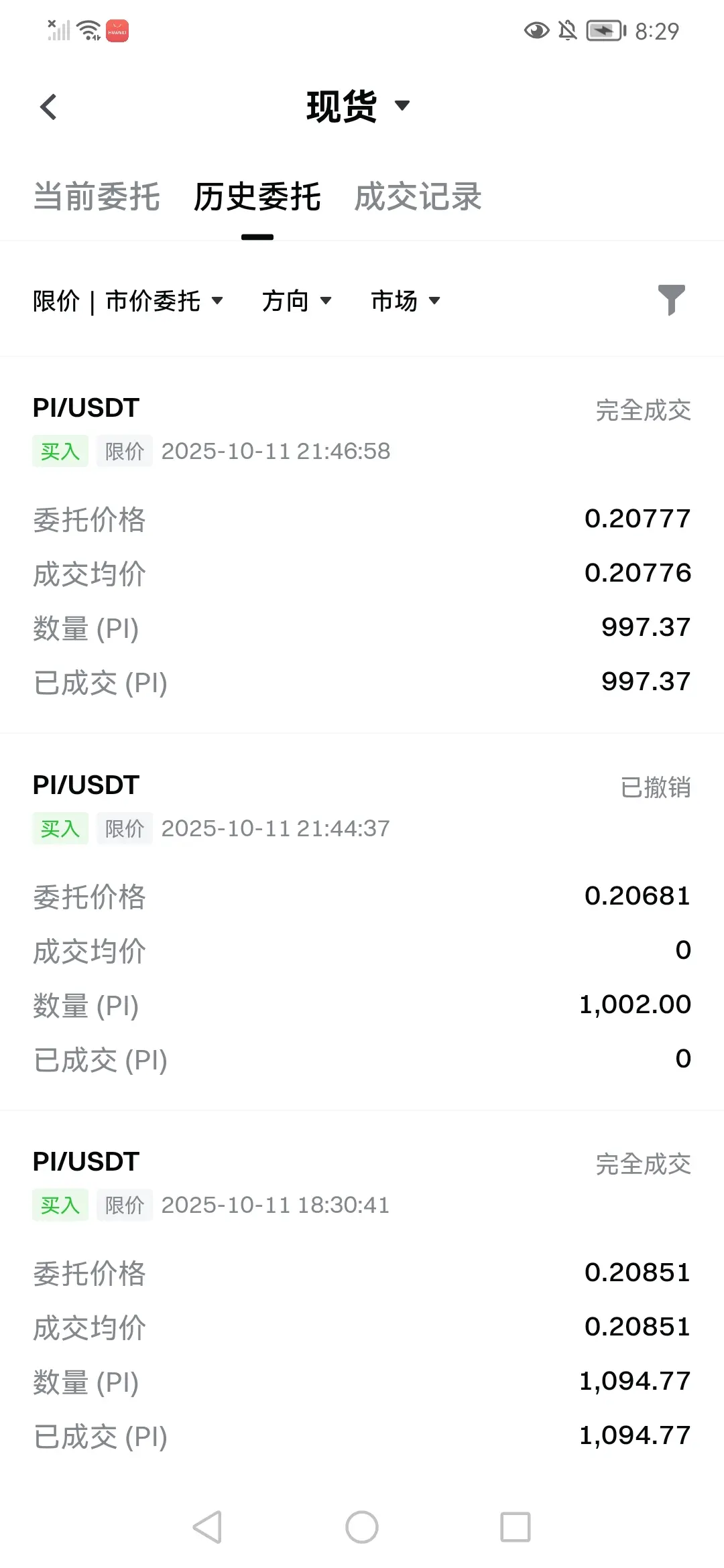Screen dimensions: 724x1568
Task: Open the system recent apps button
Action: point(516,1527)
